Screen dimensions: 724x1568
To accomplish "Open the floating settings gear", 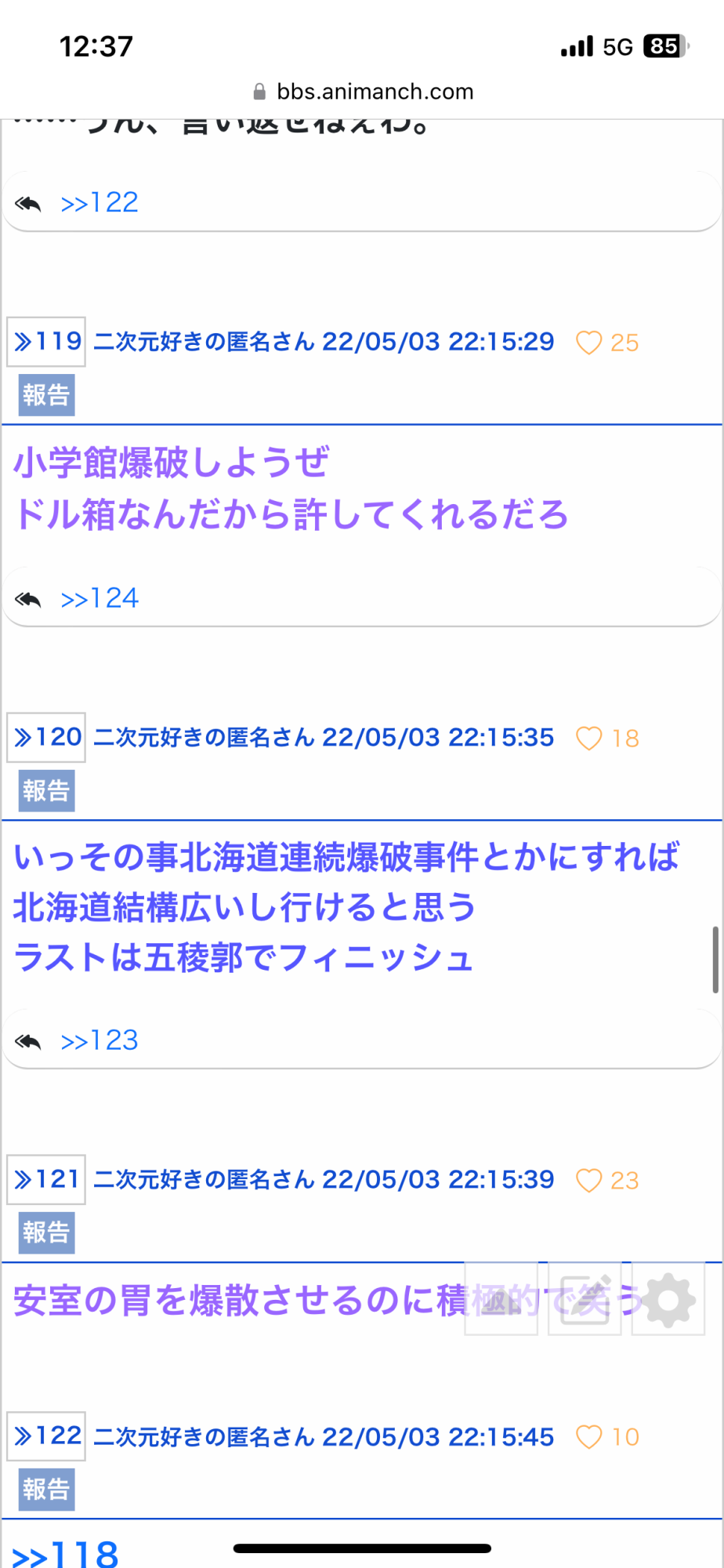I will [668, 1299].
